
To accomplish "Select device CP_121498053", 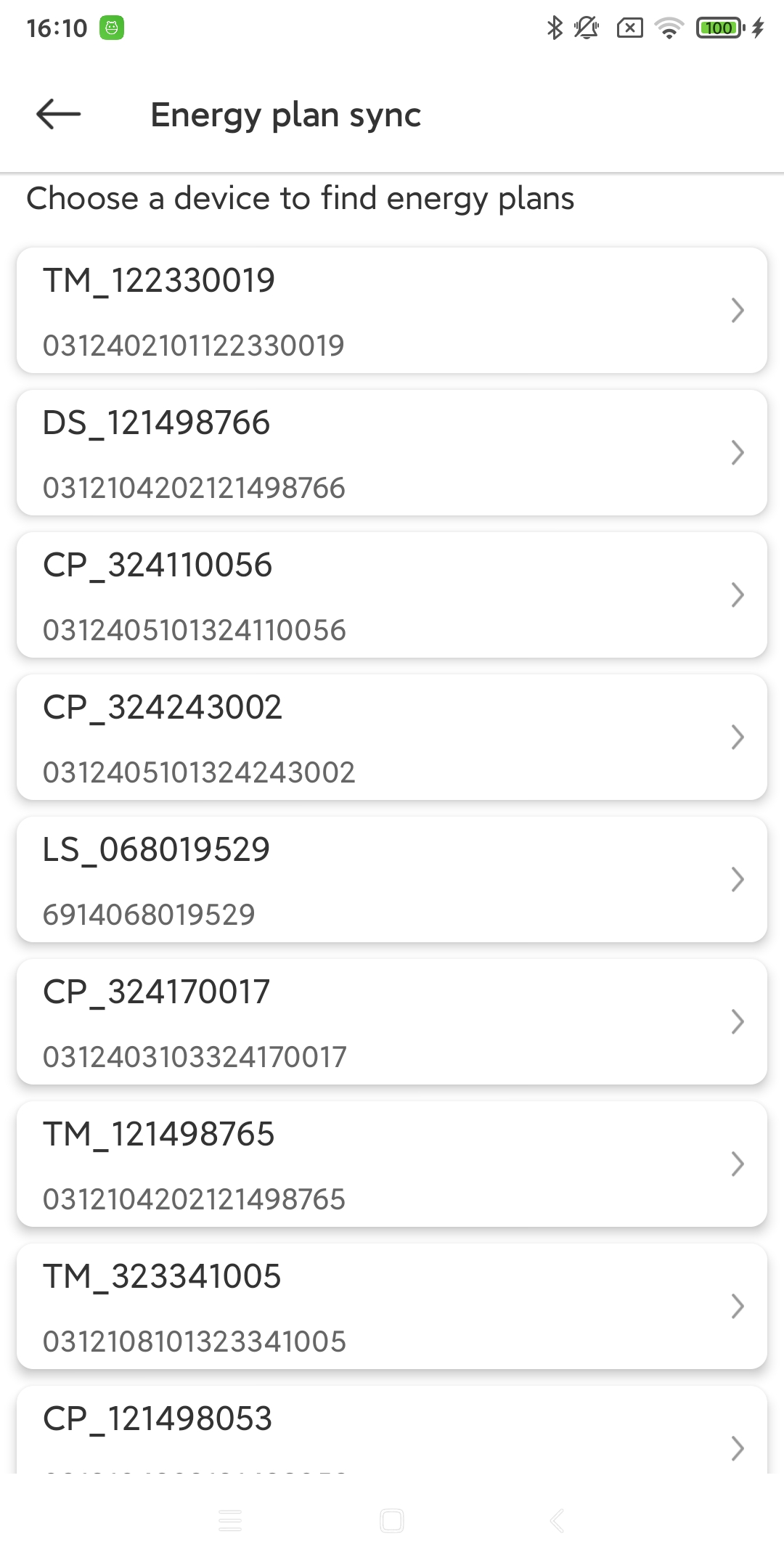I will point(392,1430).
